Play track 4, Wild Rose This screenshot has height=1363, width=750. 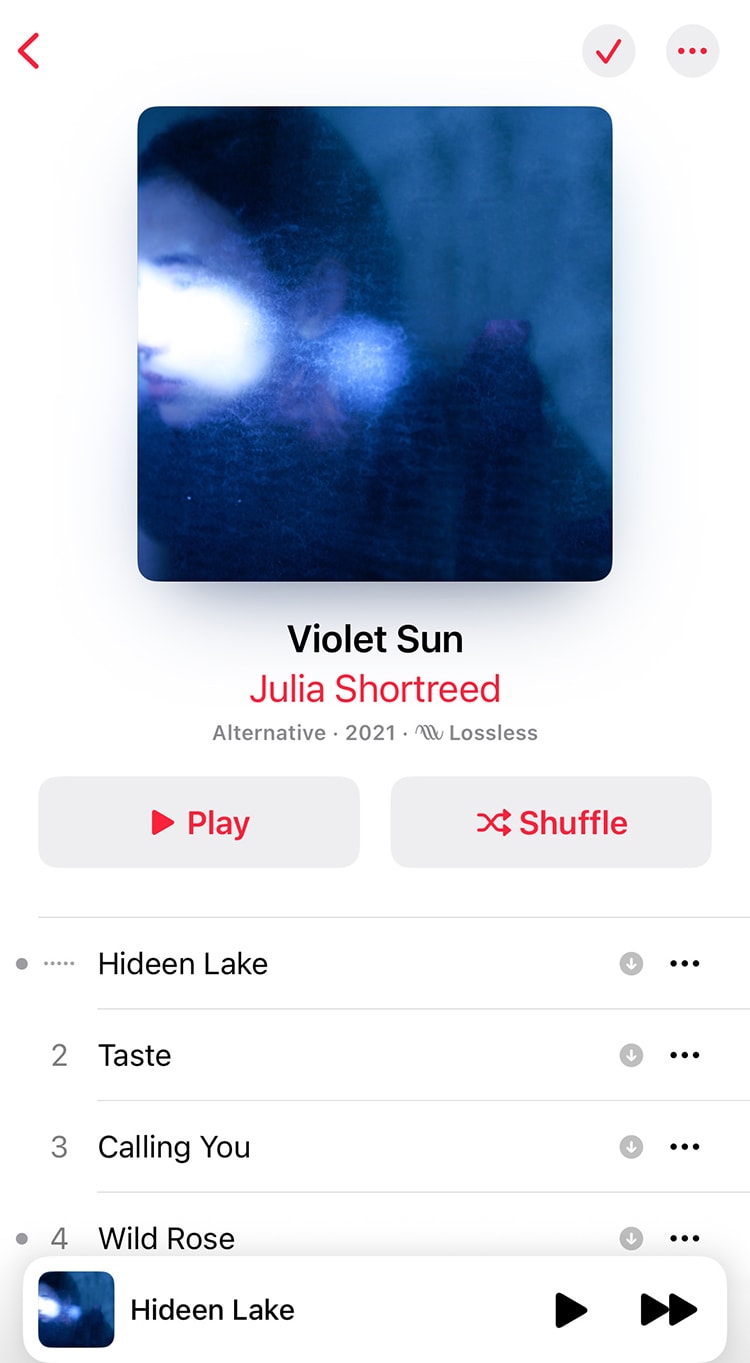166,1237
